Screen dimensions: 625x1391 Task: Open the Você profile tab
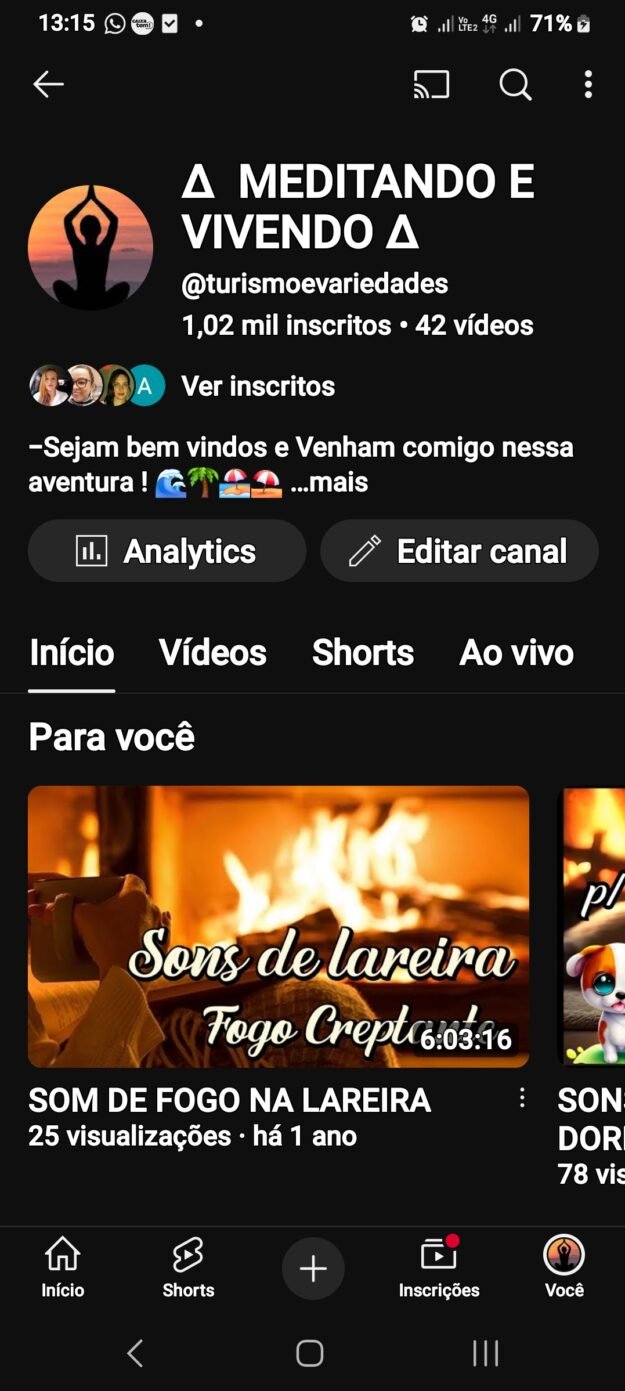564,1267
